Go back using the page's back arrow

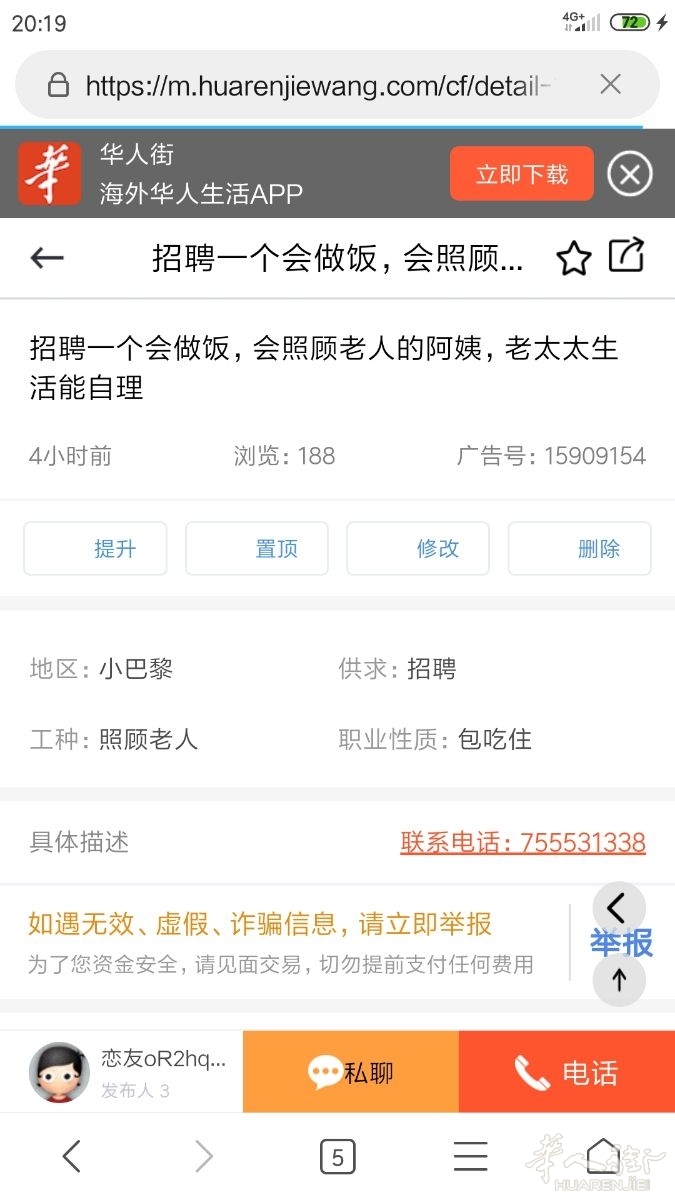click(47, 258)
